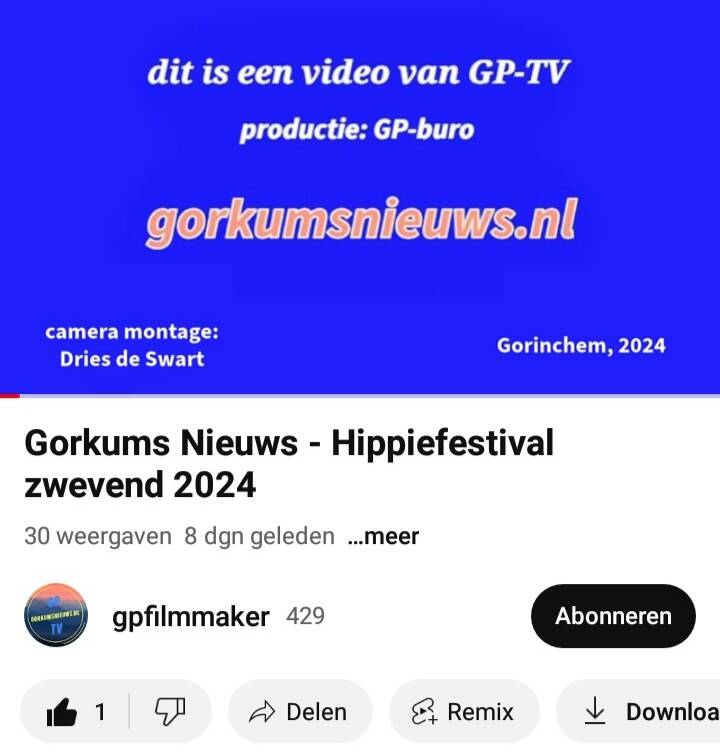Like this video with thumbs up
Image resolution: width=720 pixels, height=753 pixels.
[x=74, y=712]
